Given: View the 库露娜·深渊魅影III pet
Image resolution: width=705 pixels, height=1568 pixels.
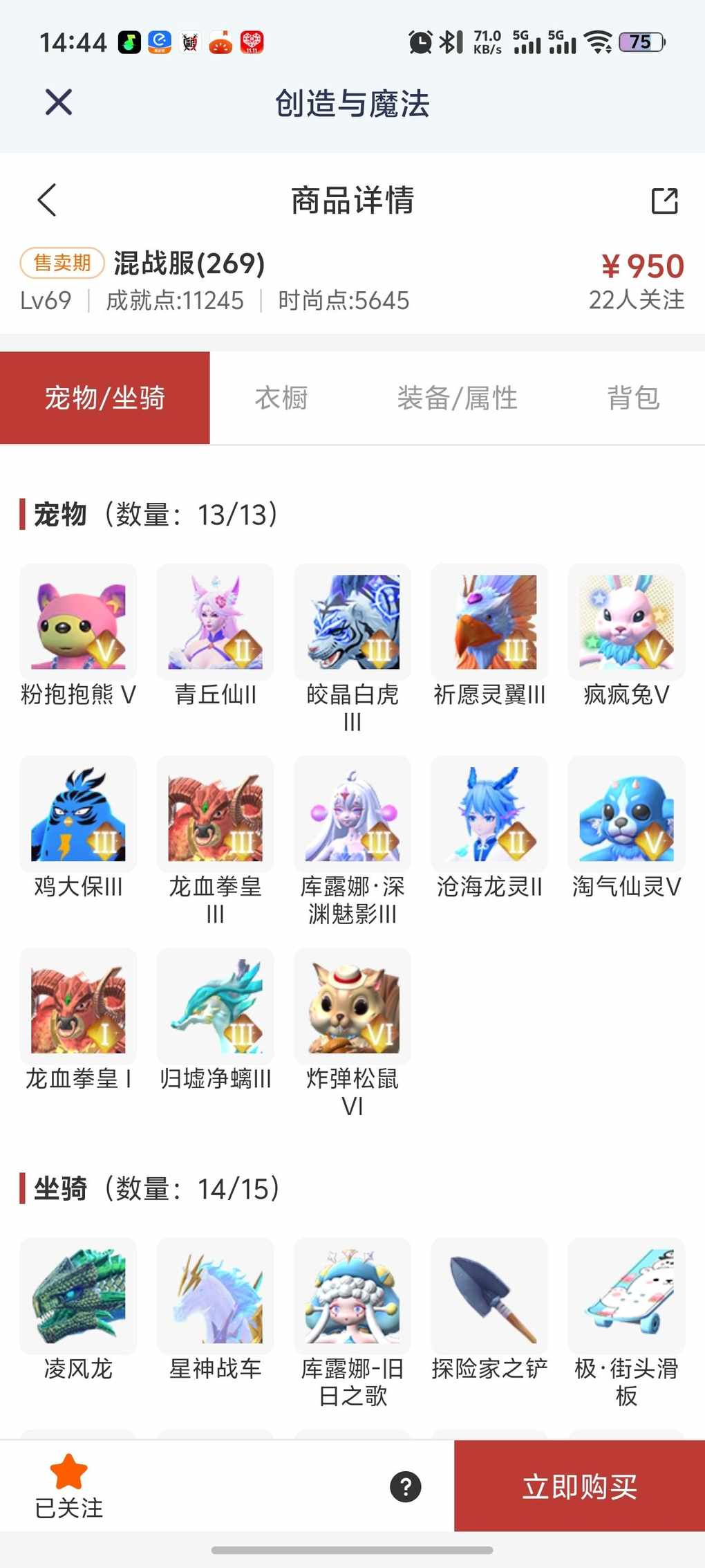Looking at the screenshot, I should click(352, 814).
